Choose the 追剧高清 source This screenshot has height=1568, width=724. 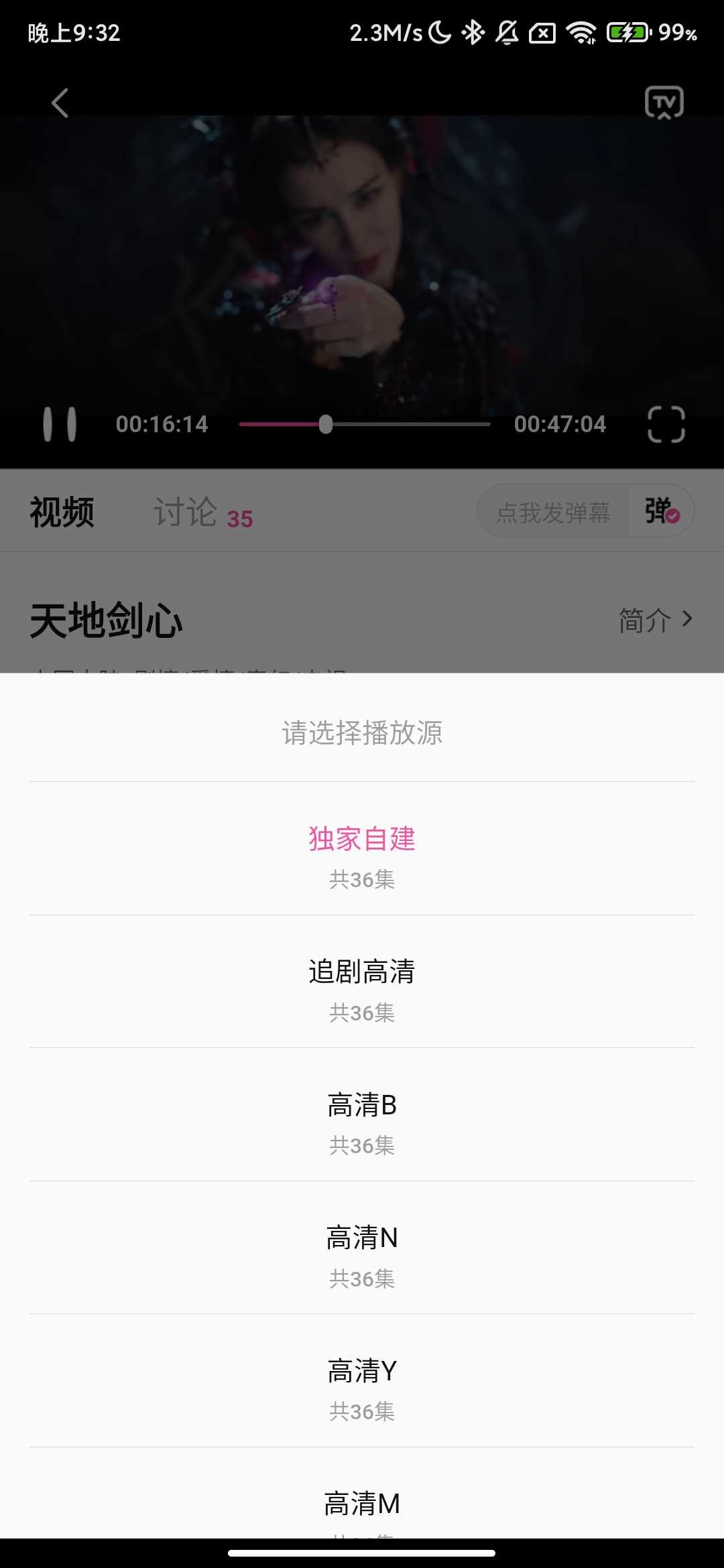[x=362, y=982]
